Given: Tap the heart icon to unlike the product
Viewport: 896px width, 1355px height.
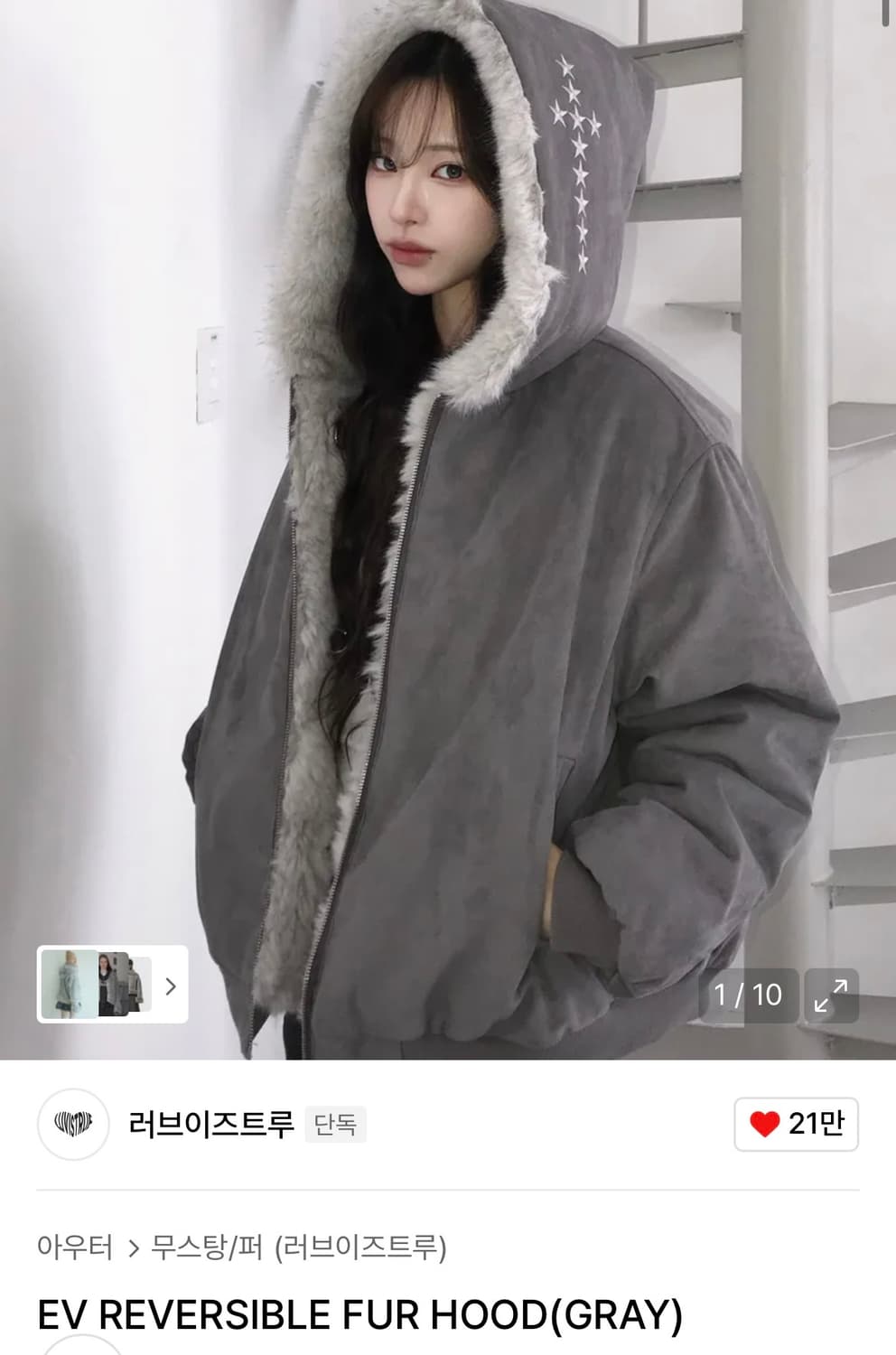Looking at the screenshot, I should pyautogui.click(x=764, y=1122).
